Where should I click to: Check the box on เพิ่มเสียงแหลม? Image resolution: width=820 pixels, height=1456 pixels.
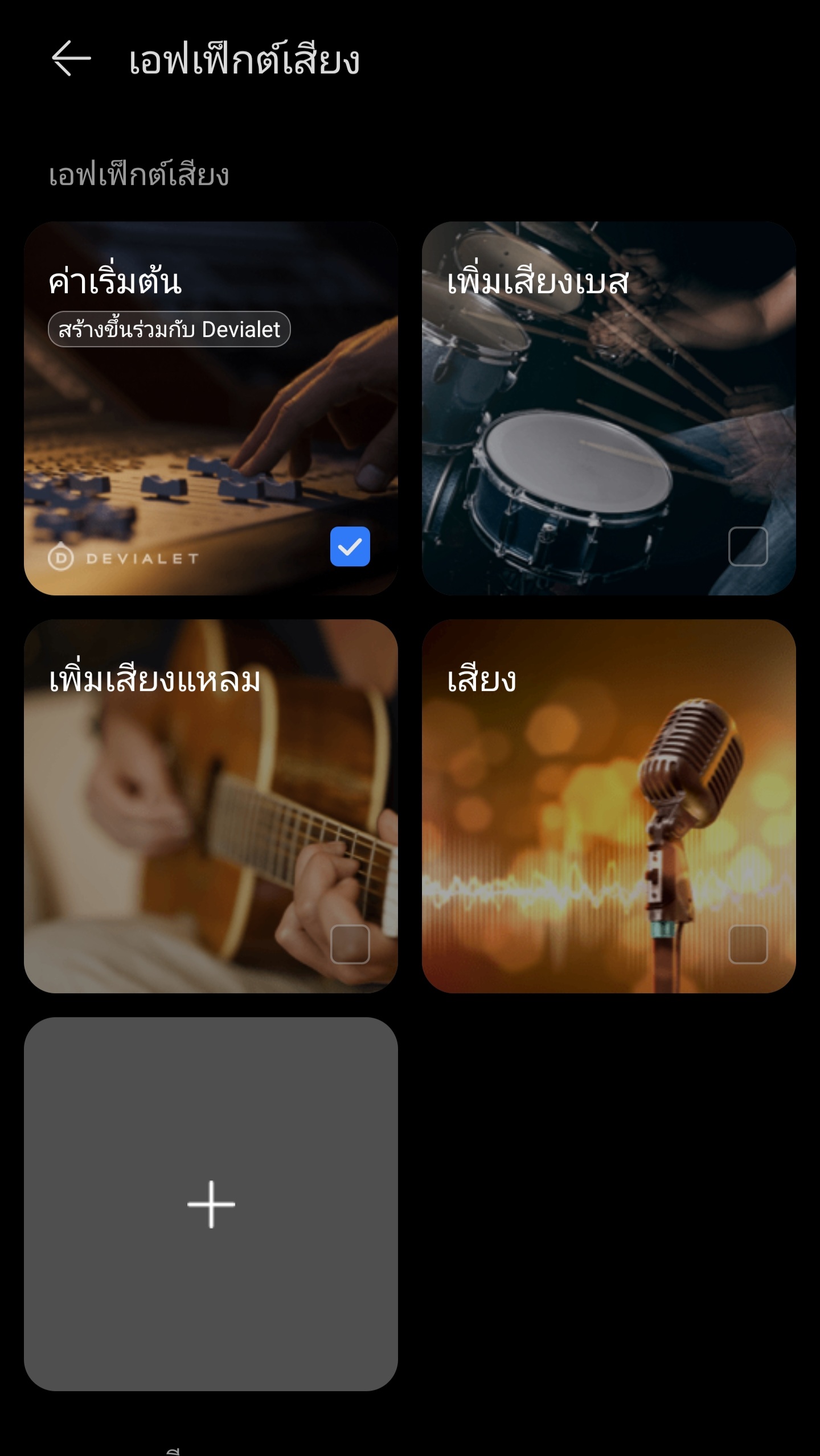click(350, 944)
